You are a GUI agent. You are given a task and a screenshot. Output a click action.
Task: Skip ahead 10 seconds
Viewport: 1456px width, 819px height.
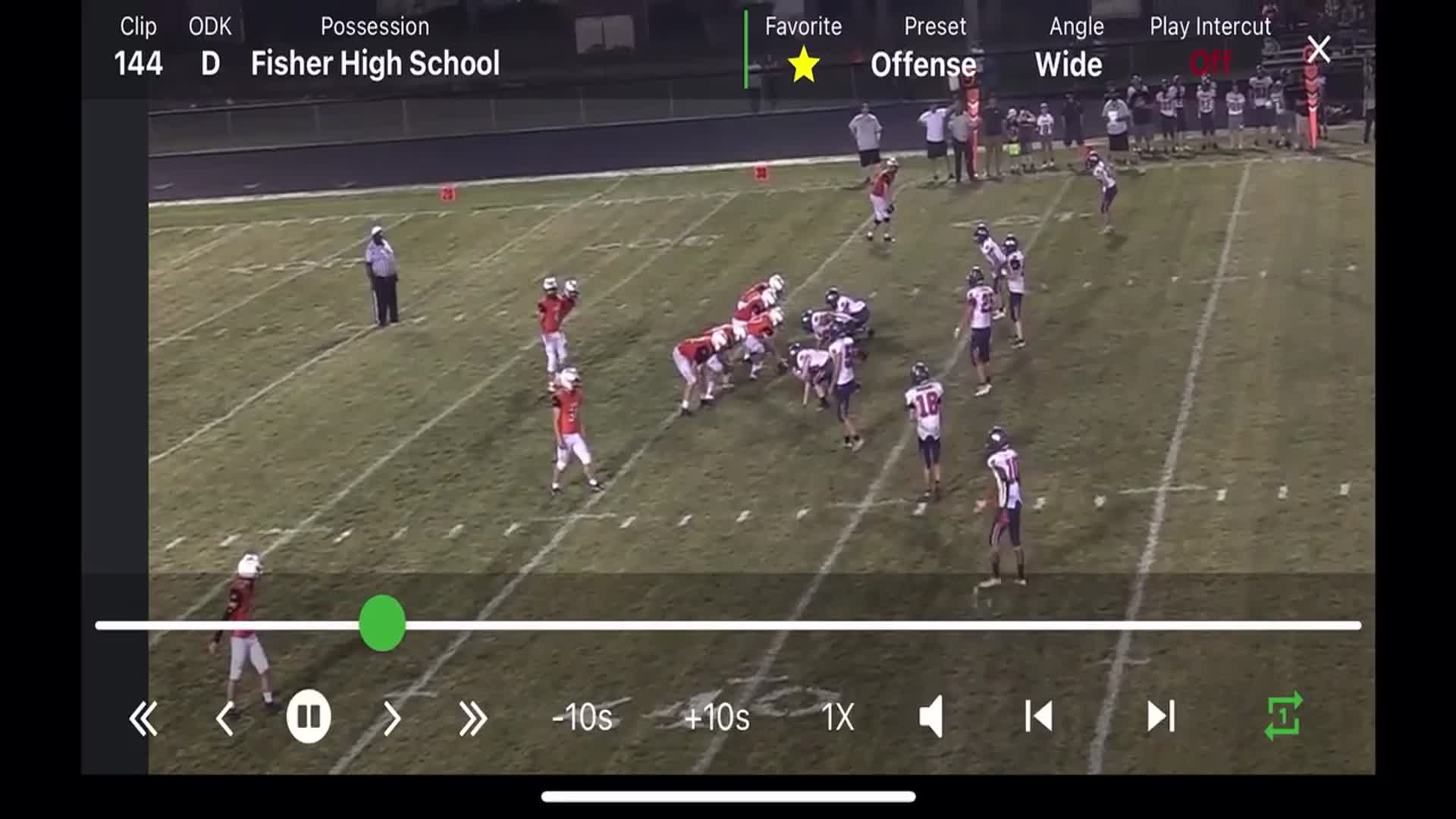(716, 717)
